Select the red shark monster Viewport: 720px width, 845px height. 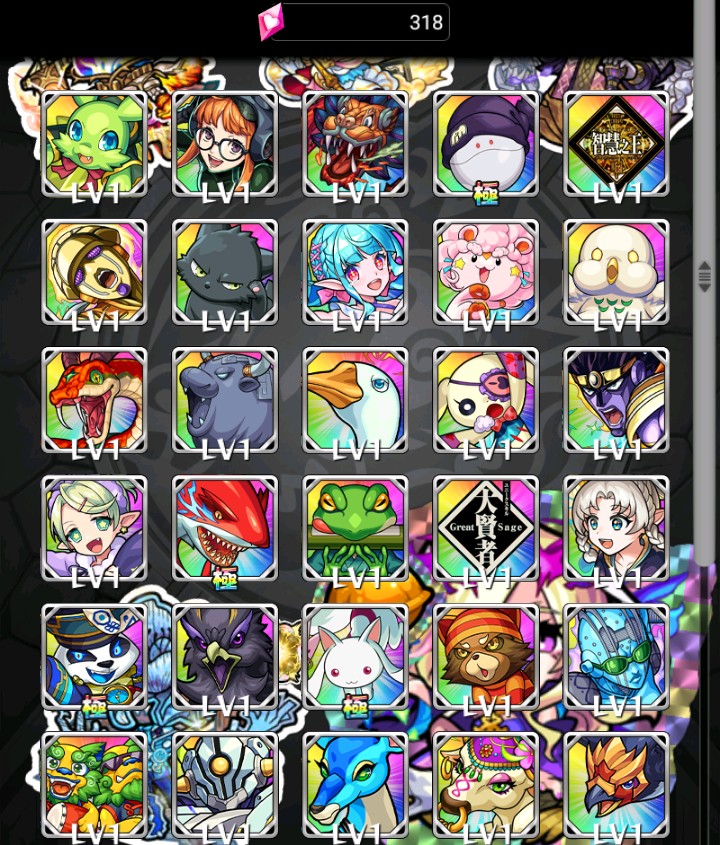coord(225,526)
